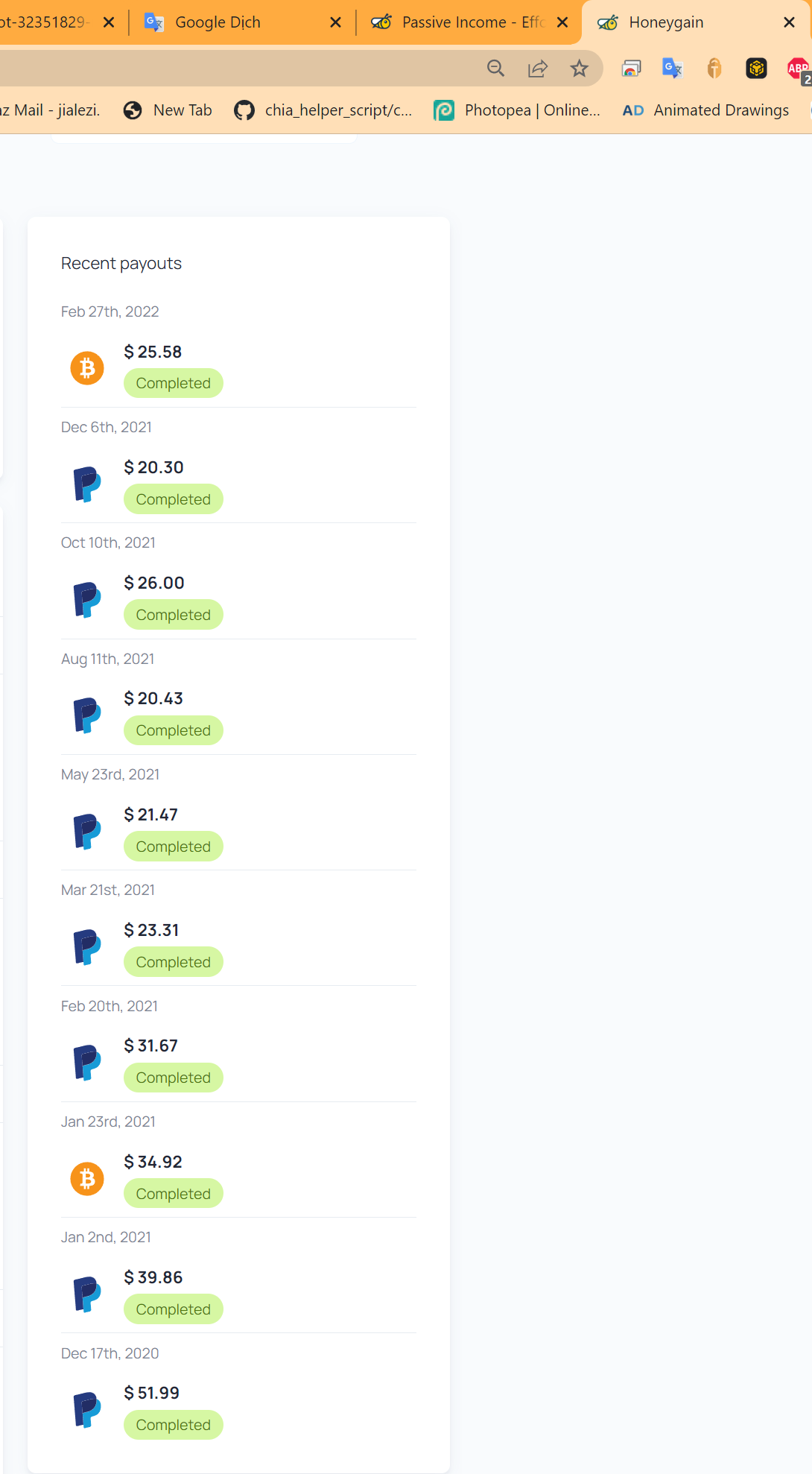The width and height of the screenshot is (812, 1474).
Task: Close the Passive Income tab
Action: coord(562,22)
